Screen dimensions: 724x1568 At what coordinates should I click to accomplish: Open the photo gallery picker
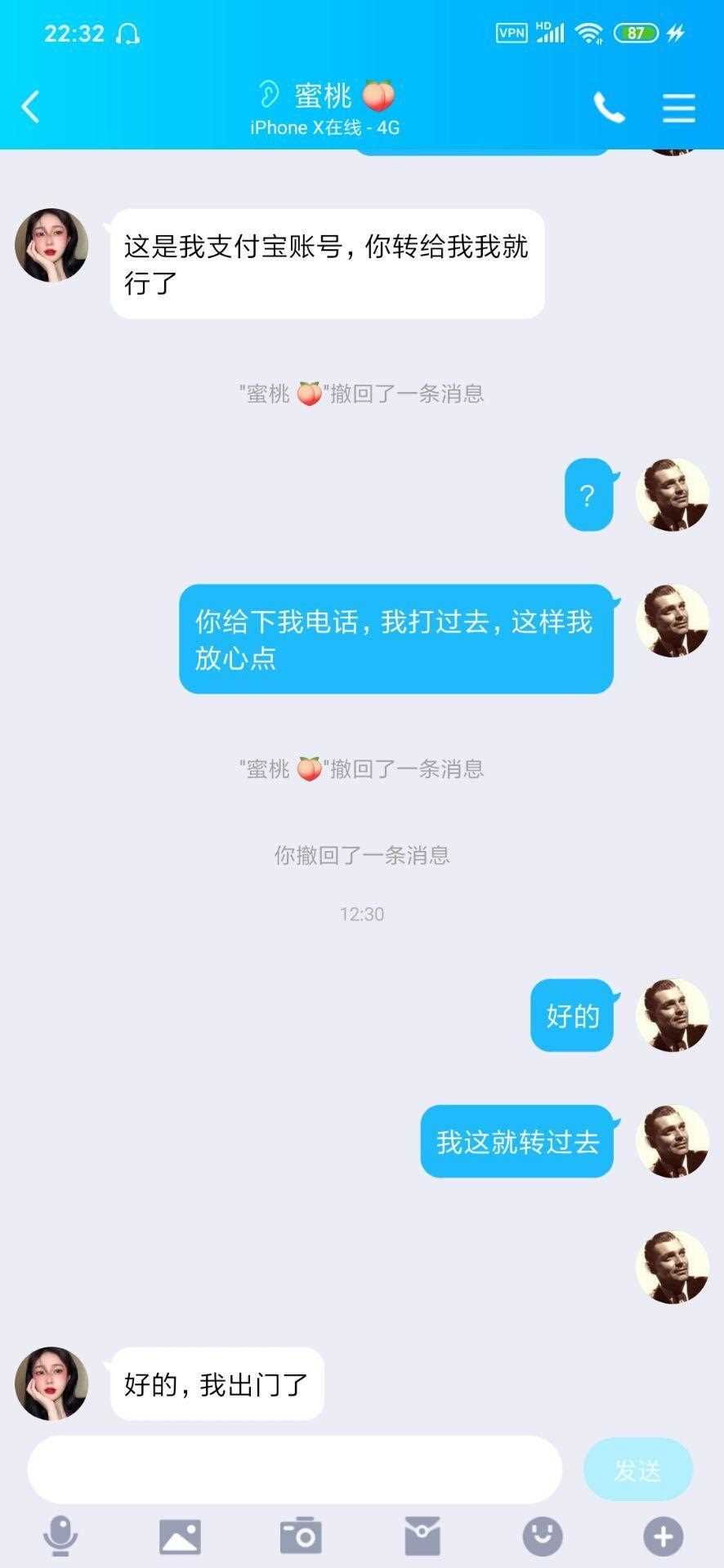tap(180, 1536)
